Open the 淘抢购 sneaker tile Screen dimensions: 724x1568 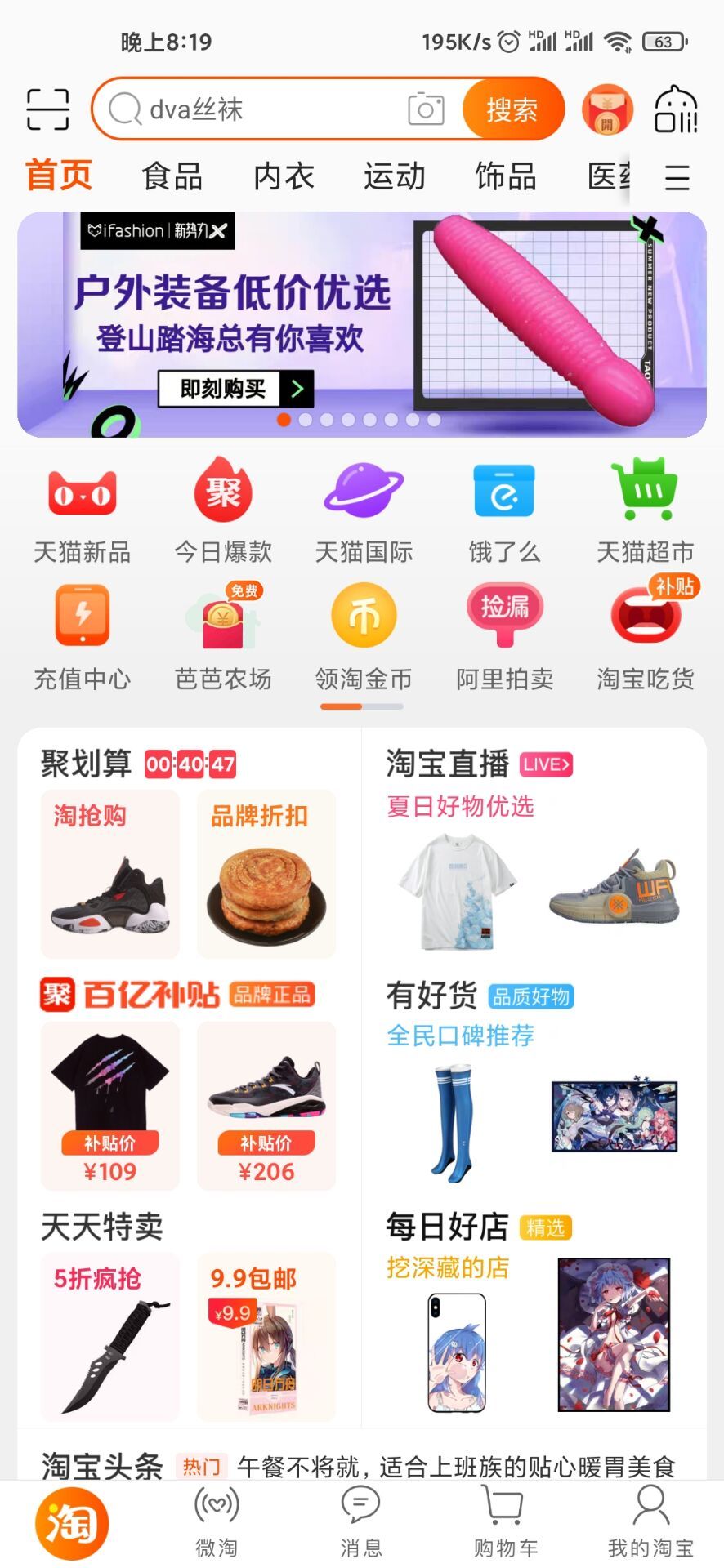[109, 874]
